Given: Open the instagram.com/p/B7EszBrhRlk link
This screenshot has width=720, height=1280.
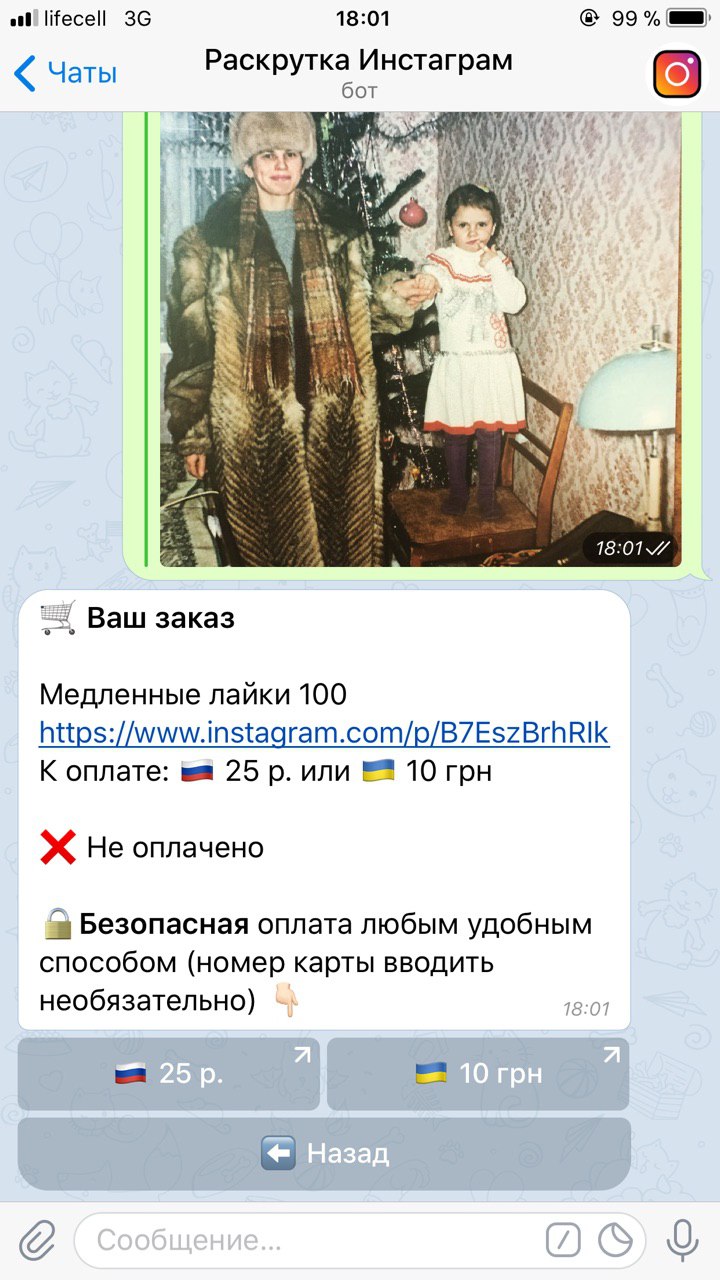Looking at the screenshot, I should (323, 733).
